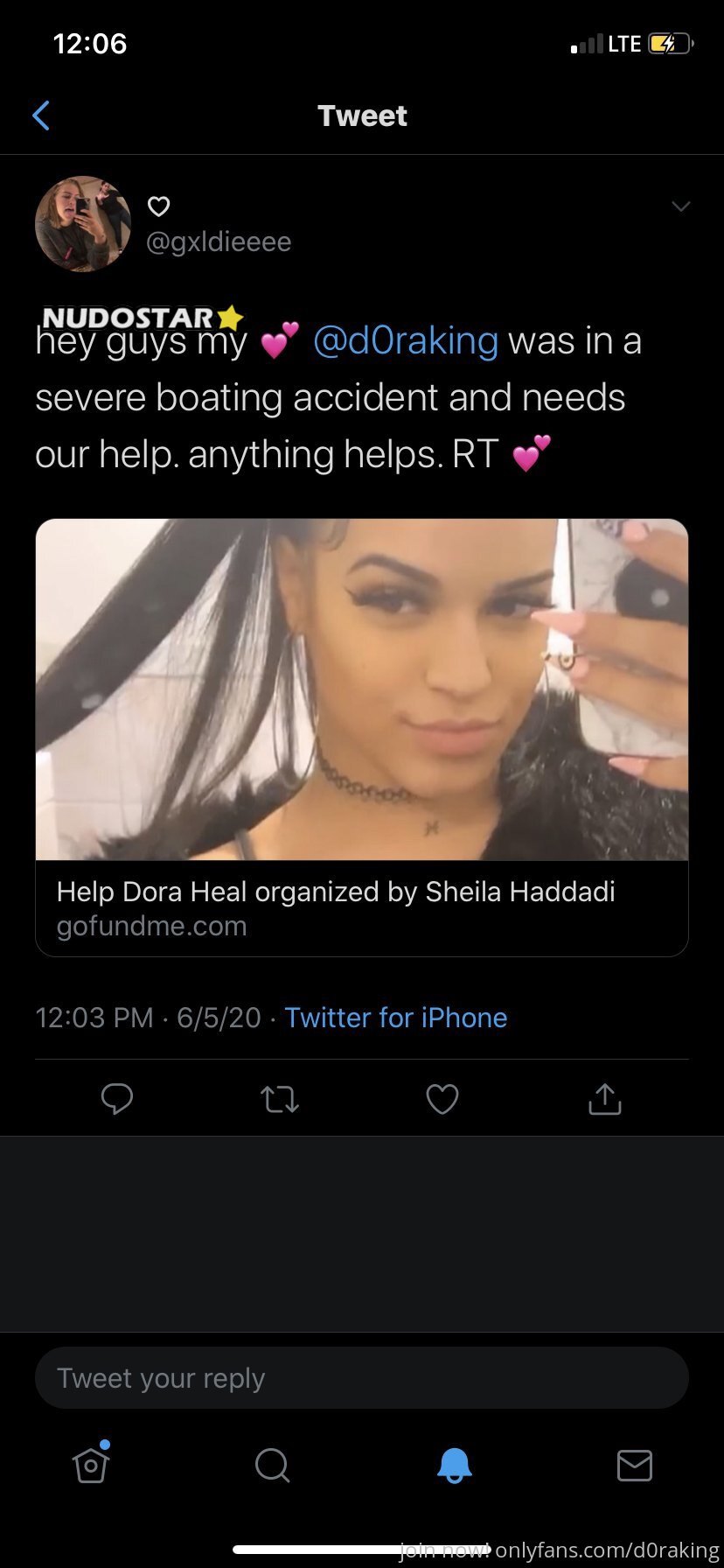The width and height of the screenshot is (724, 1568).
Task: Switch to the Notifications tab
Action: pos(454,1465)
